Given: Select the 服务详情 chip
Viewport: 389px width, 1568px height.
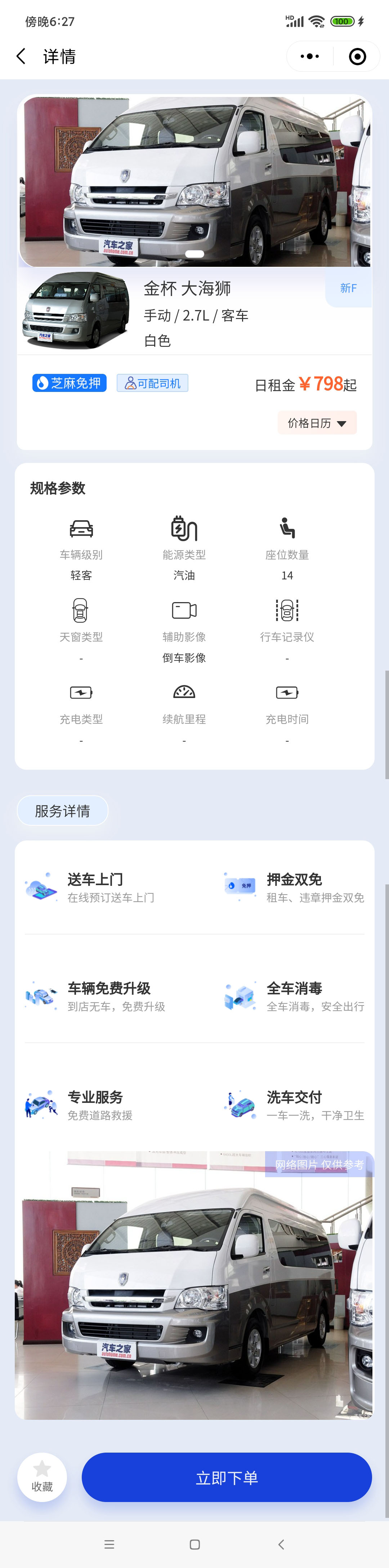Looking at the screenshot, I should tap(63, 811).
